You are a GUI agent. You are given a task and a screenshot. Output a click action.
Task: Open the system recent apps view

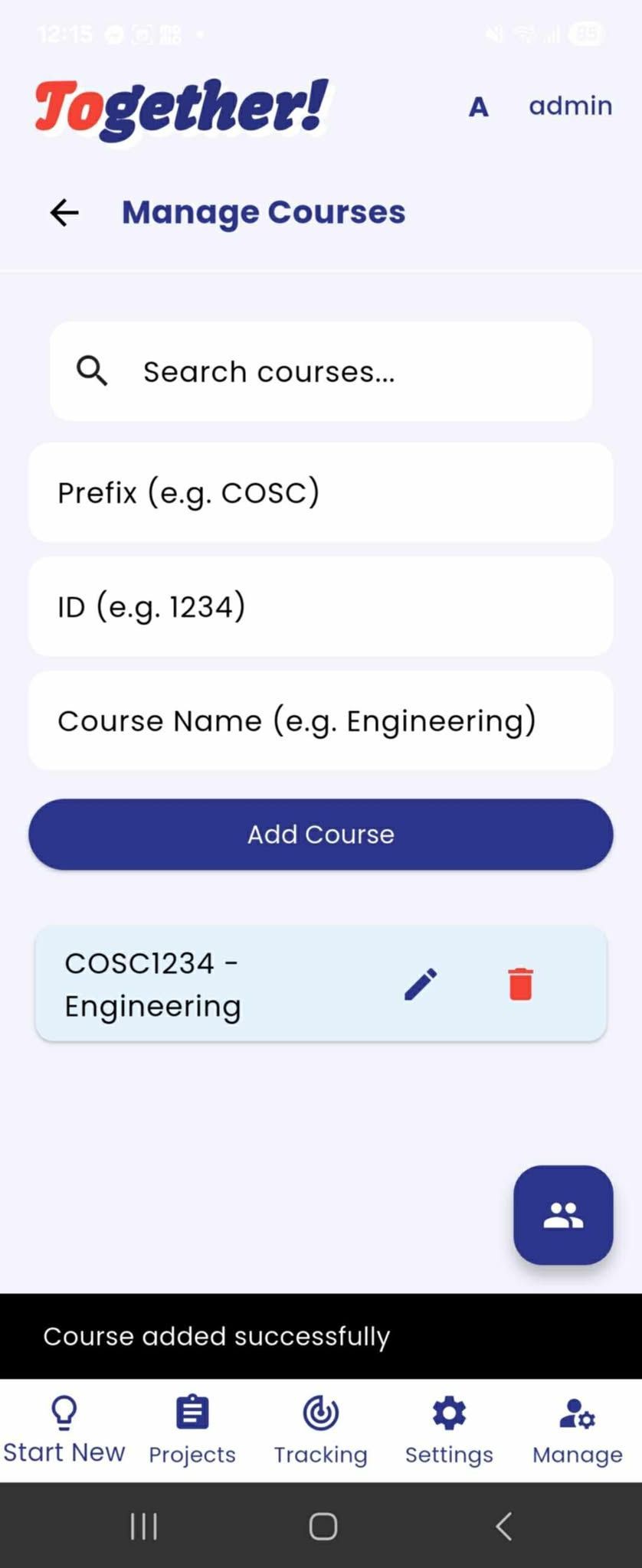click(x=143, y=1526)
